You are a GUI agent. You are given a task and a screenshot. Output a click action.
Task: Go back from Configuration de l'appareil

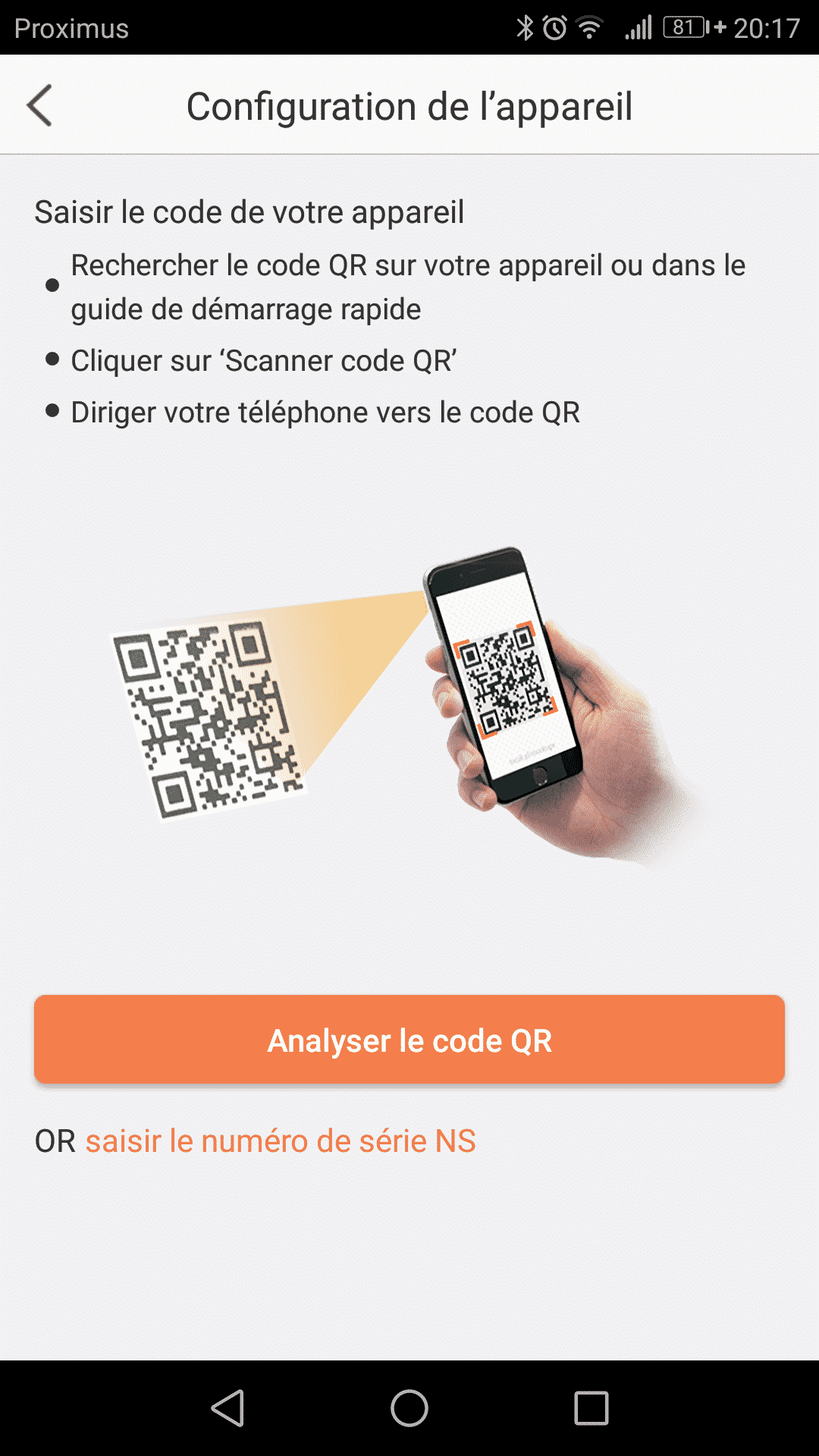(39, 105)
